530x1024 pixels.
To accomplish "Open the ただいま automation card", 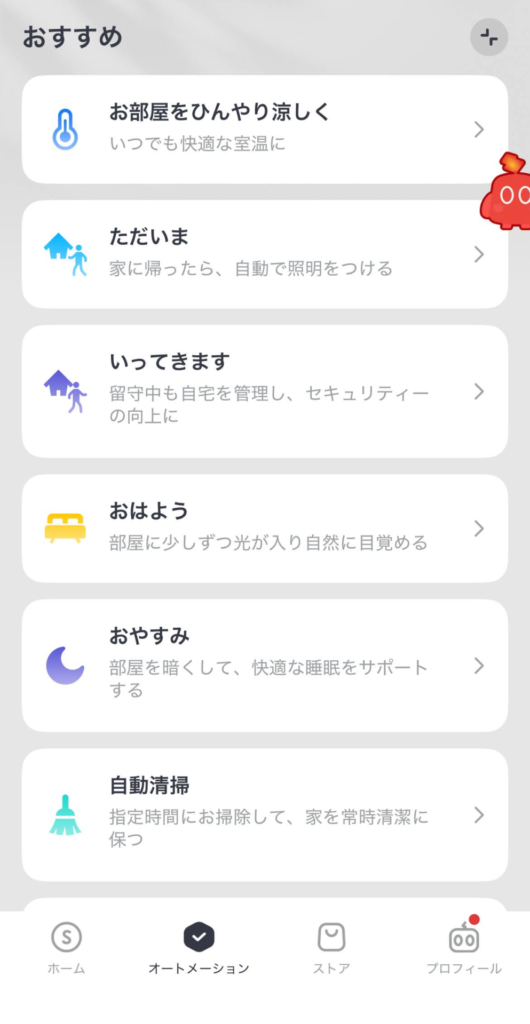I will tap(265, 254).
